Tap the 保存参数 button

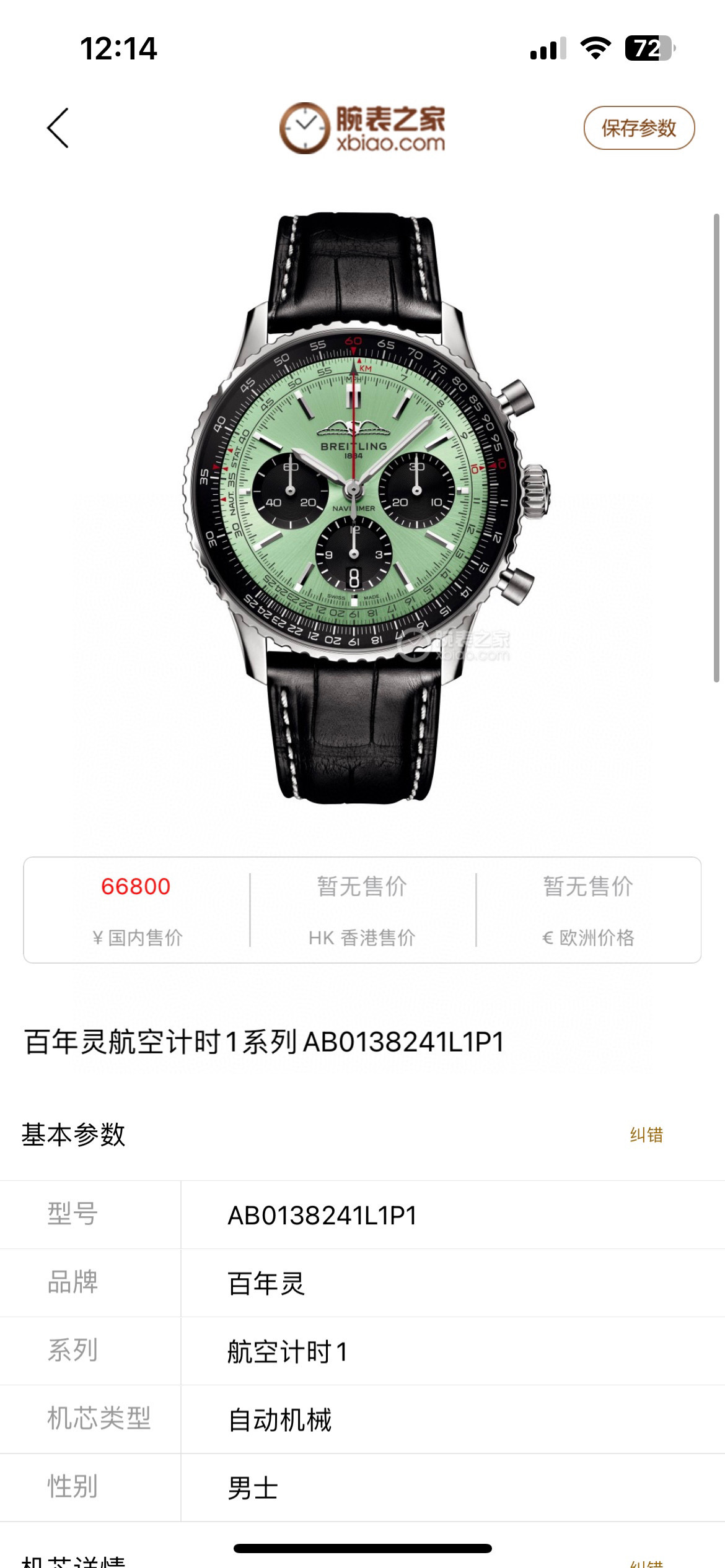(639, 128)
